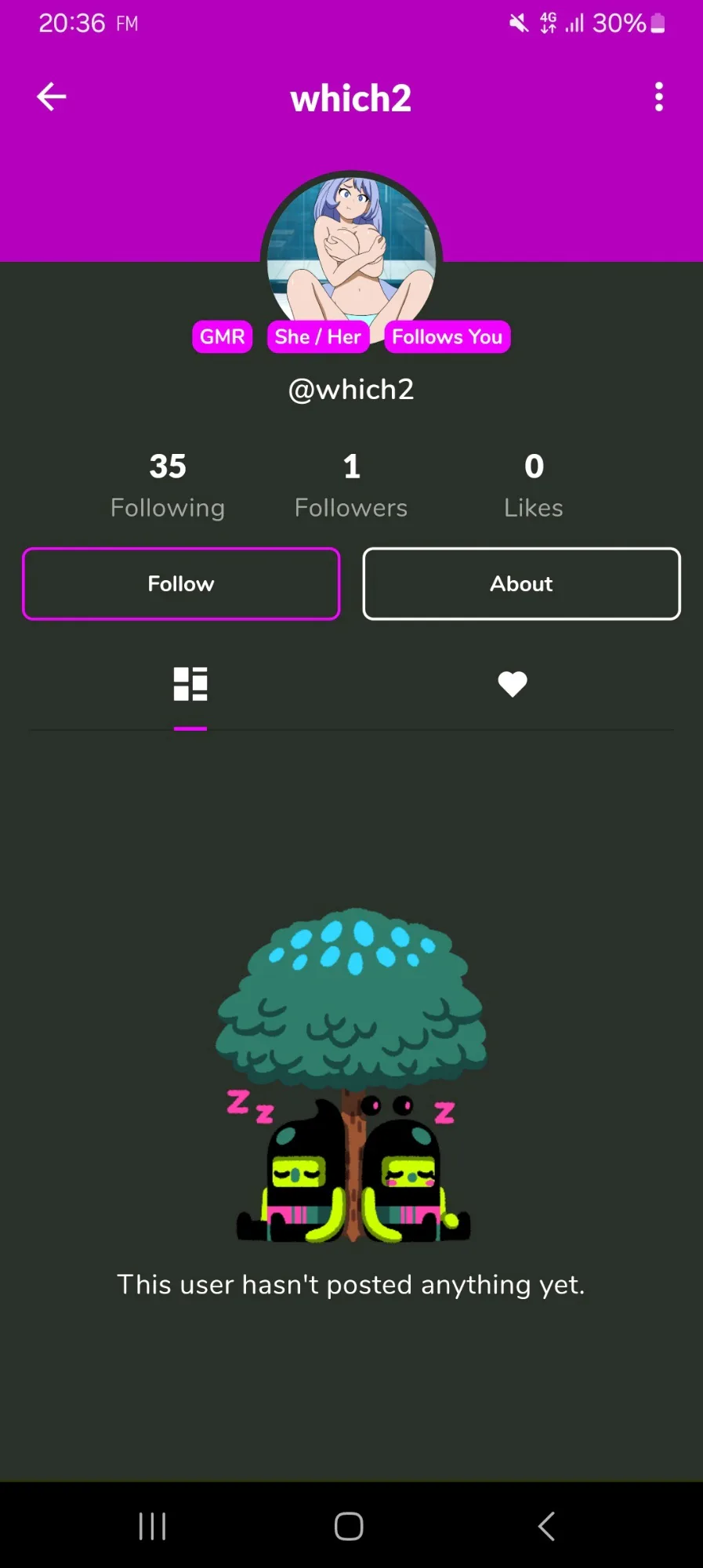View the Followers list
Screen dimensions: 703x1568
point(351,485)
